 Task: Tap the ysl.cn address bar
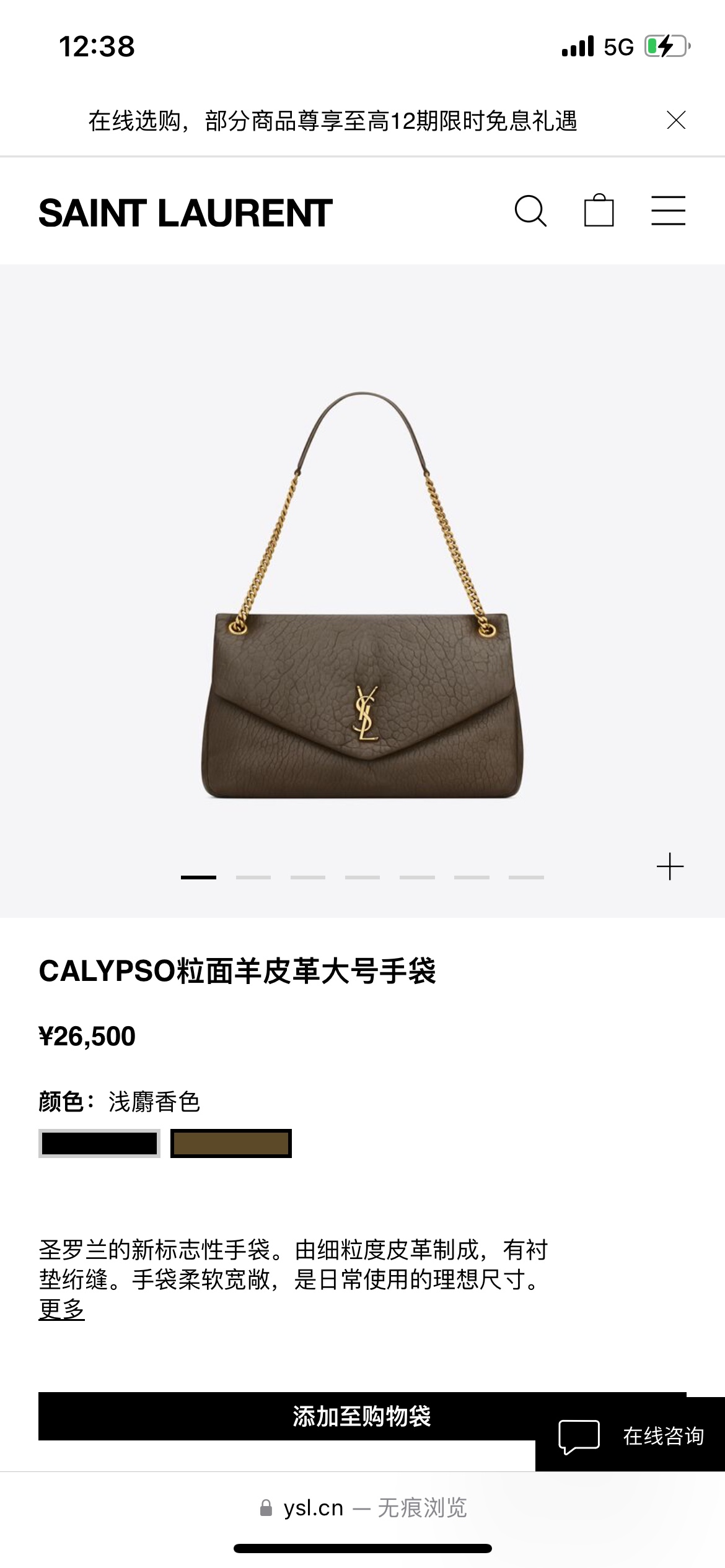pos(362,1508)
